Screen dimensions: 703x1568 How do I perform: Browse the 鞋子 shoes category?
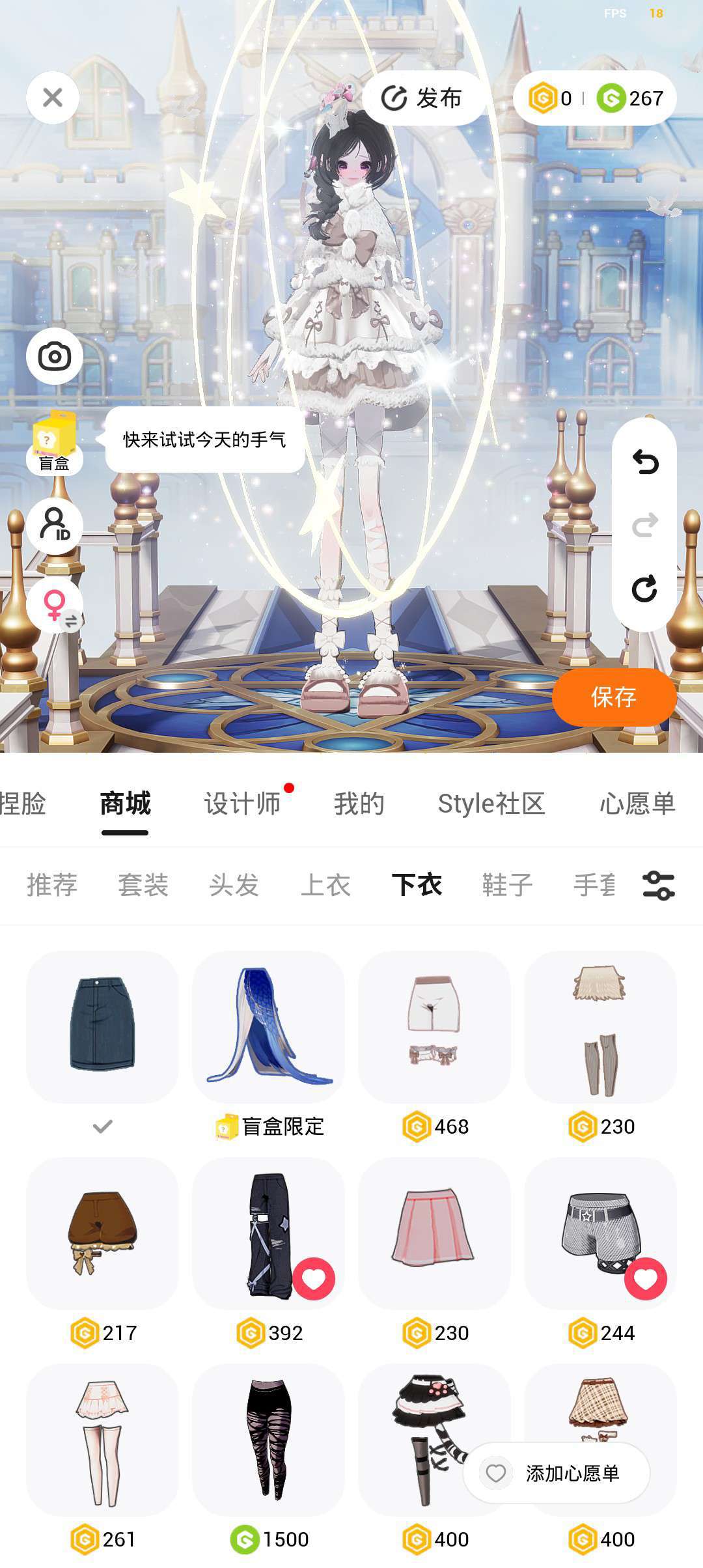[507, 885]
